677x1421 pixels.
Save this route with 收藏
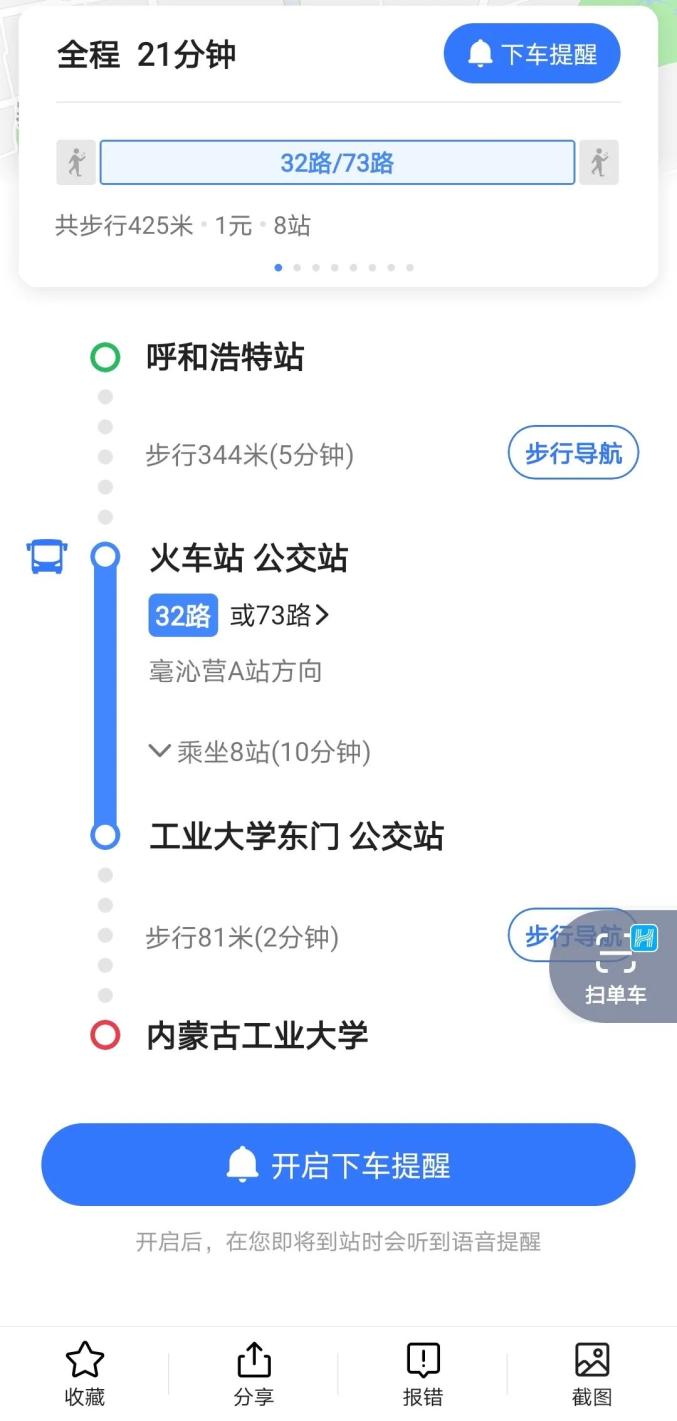85,1375
